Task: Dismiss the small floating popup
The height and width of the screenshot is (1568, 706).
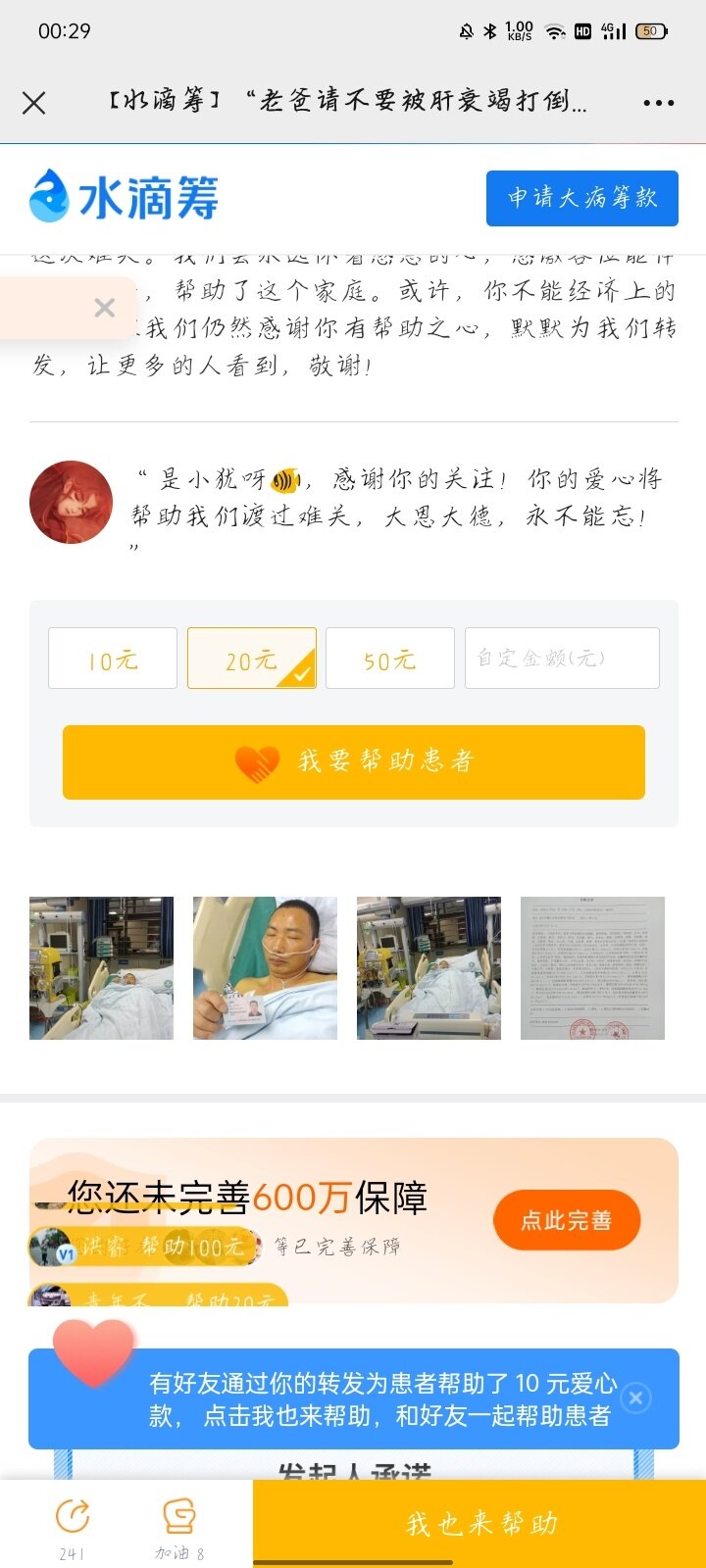Action: tap(105, 309)
